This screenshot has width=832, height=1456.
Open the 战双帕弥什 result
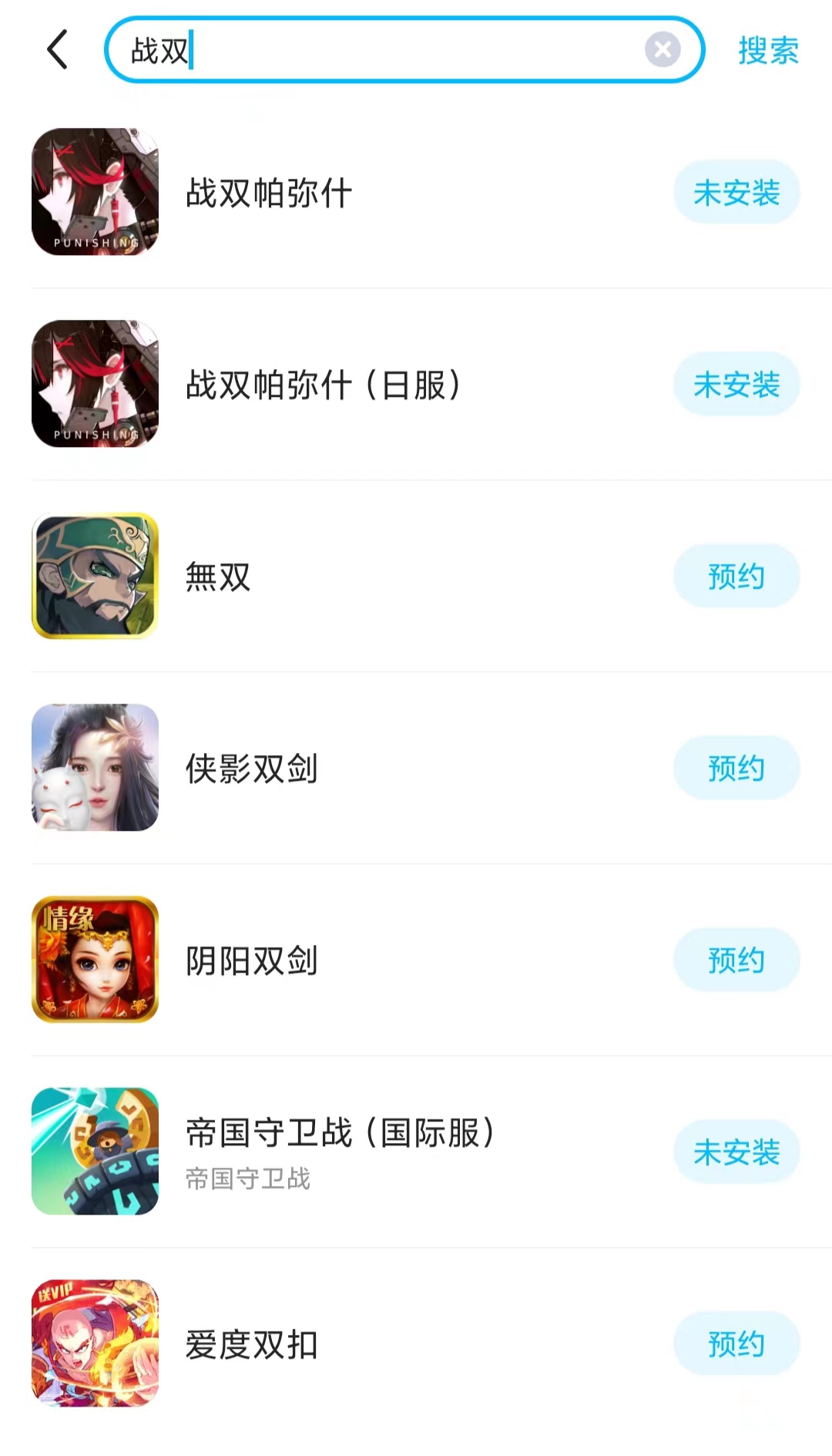pos(269,193)
